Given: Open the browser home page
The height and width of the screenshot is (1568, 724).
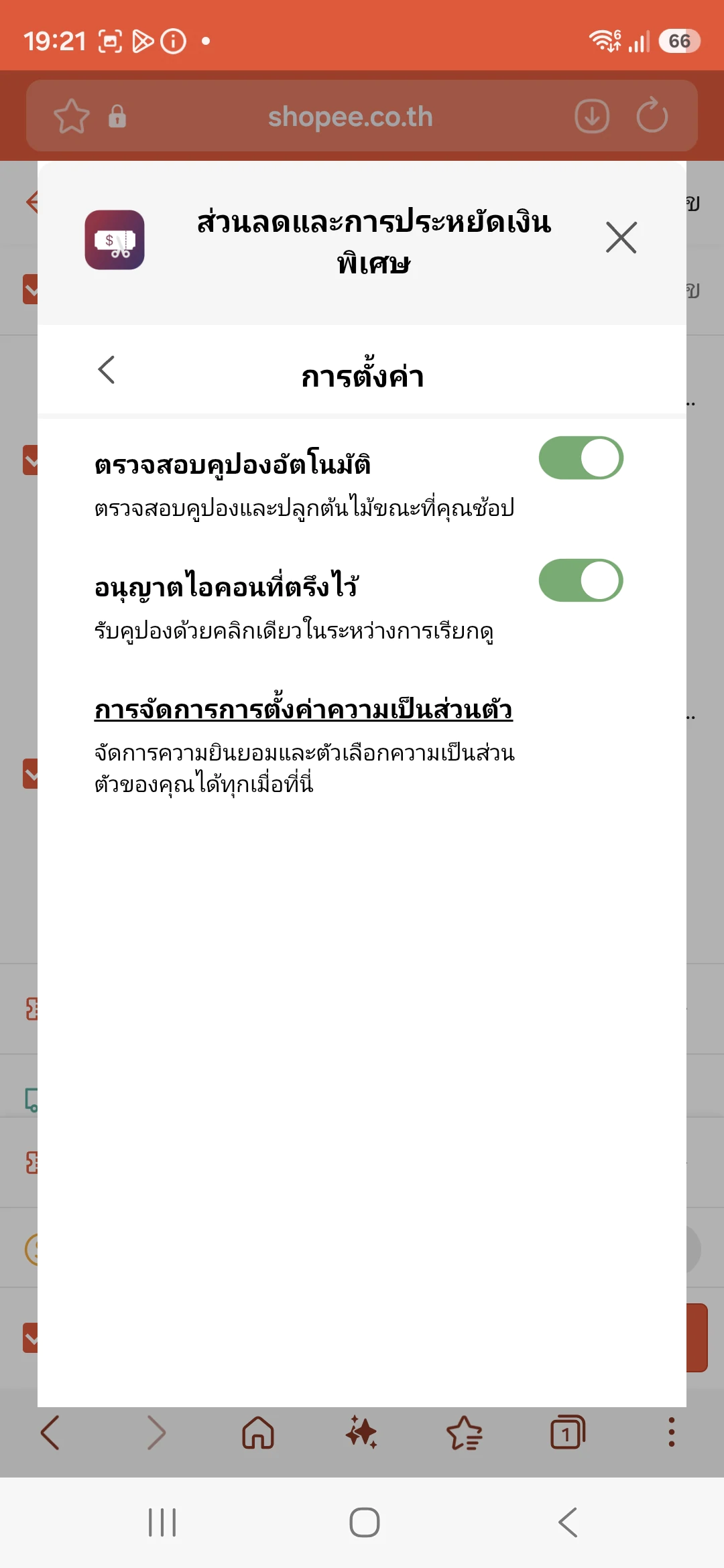Looking at the screenshot, I should [258, 1433].
